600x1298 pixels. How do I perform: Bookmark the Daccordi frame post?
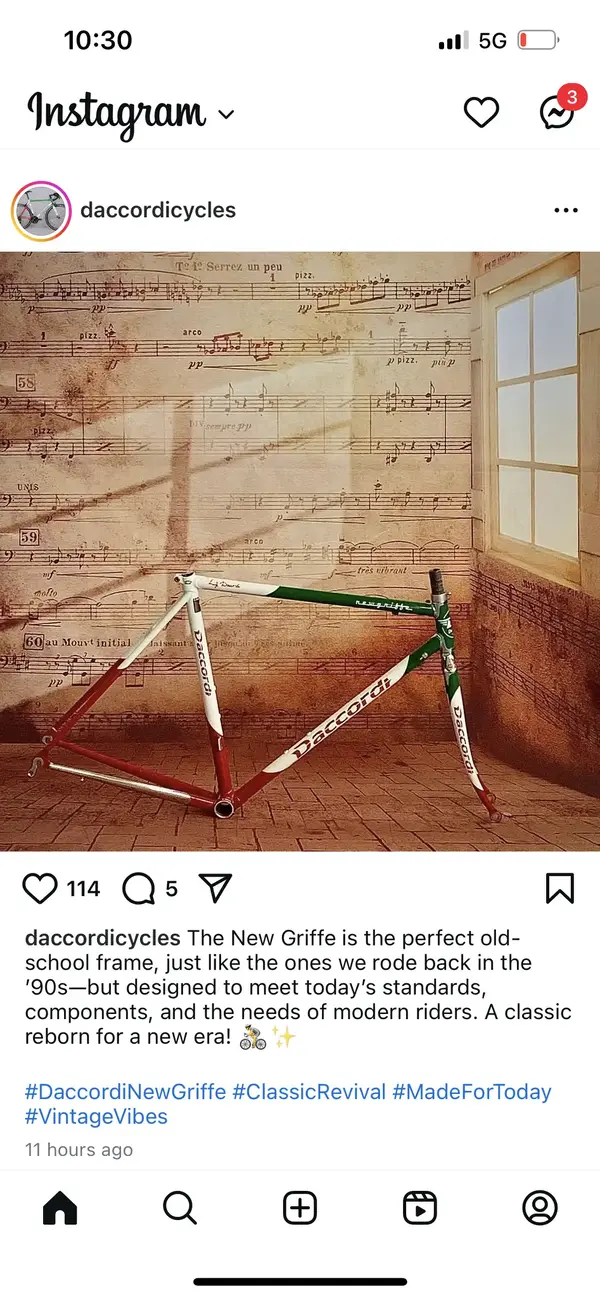click(x=559, y=888)
